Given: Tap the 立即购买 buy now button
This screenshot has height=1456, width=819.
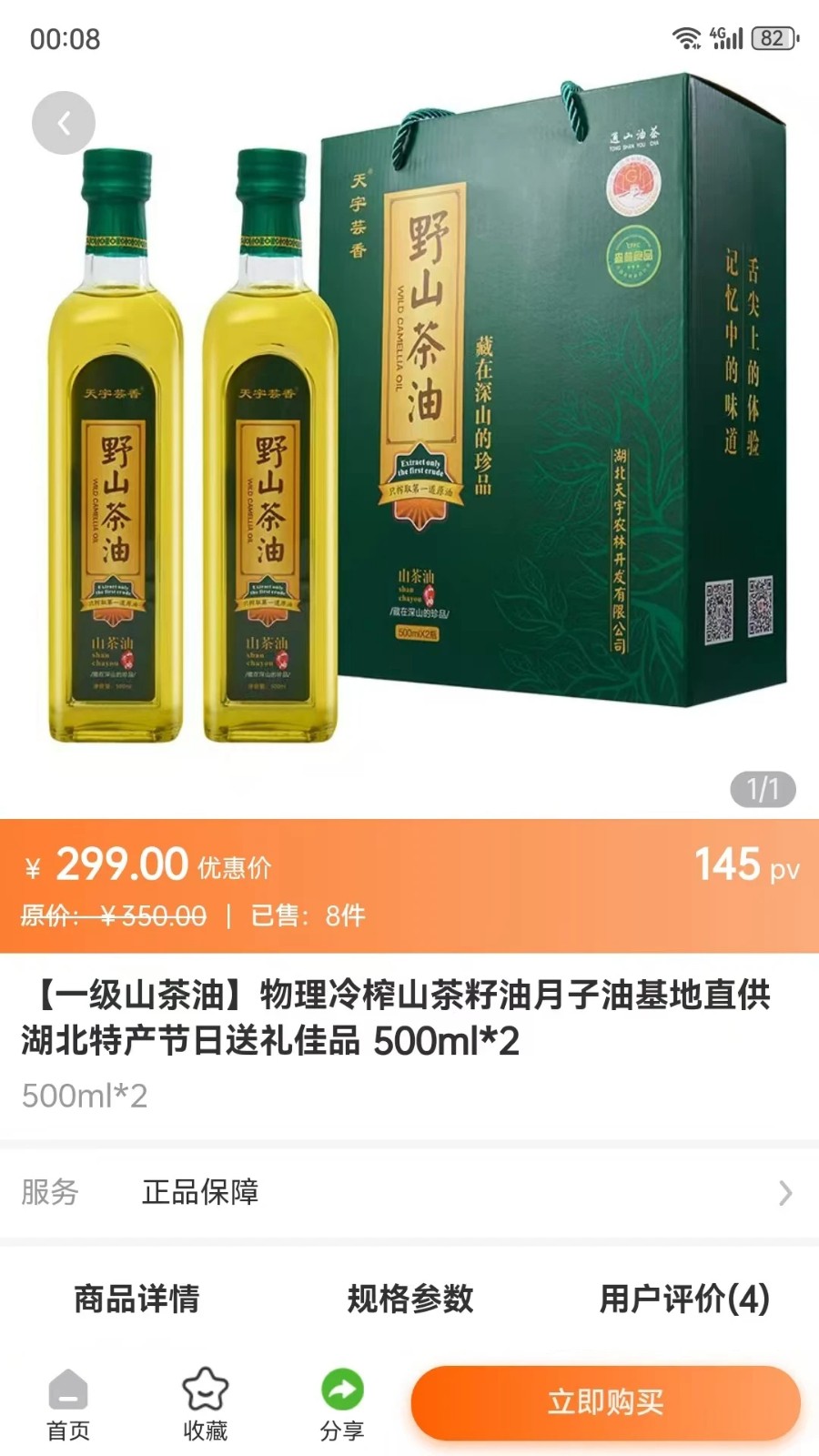Looking at the screenshot, I should click(x=603, y=1401).
